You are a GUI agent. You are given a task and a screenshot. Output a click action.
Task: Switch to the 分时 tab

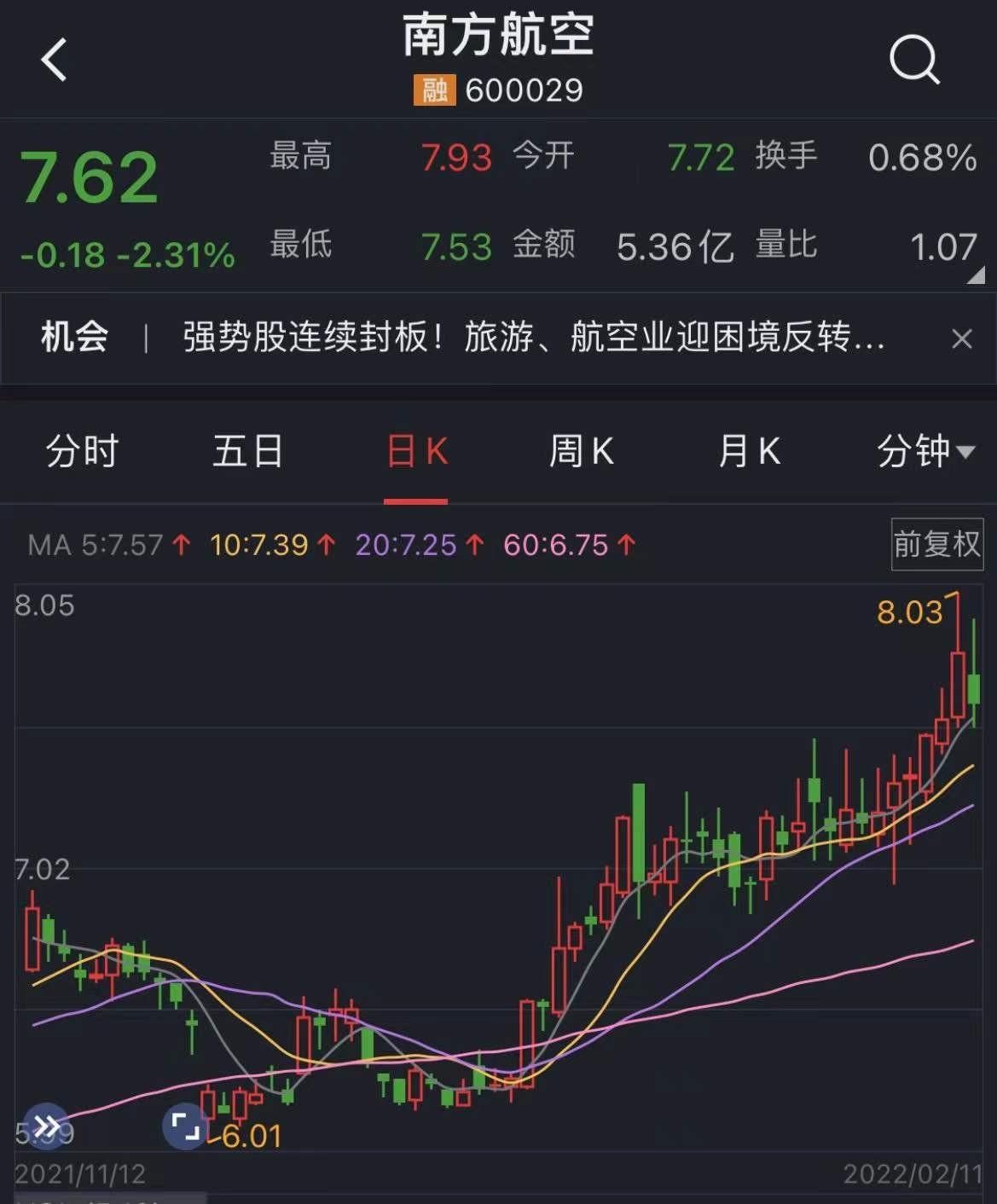coord(83,452)
